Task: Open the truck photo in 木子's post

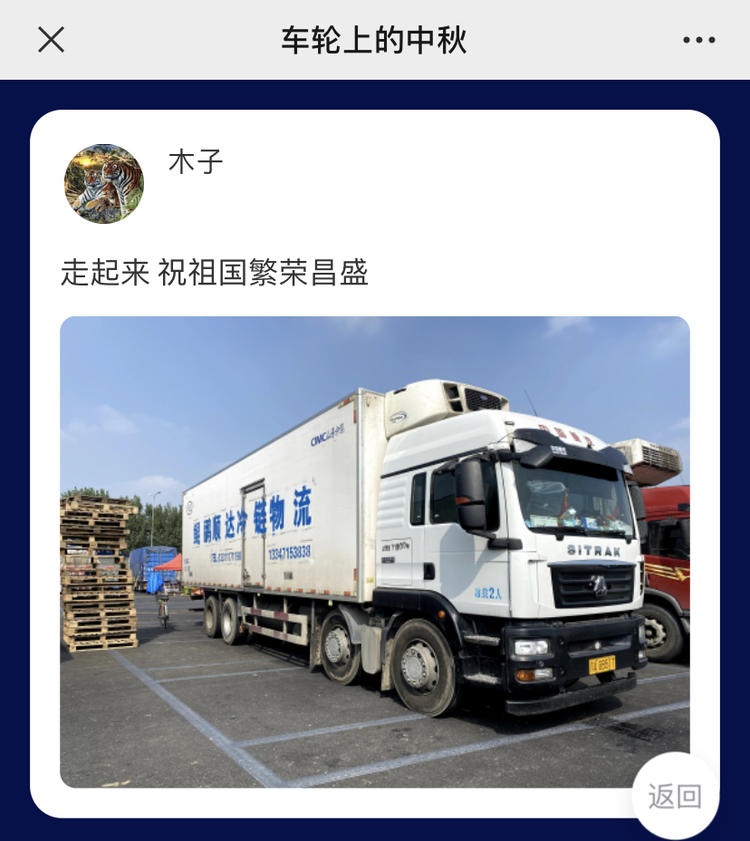Action: click(x=374, y=551)
